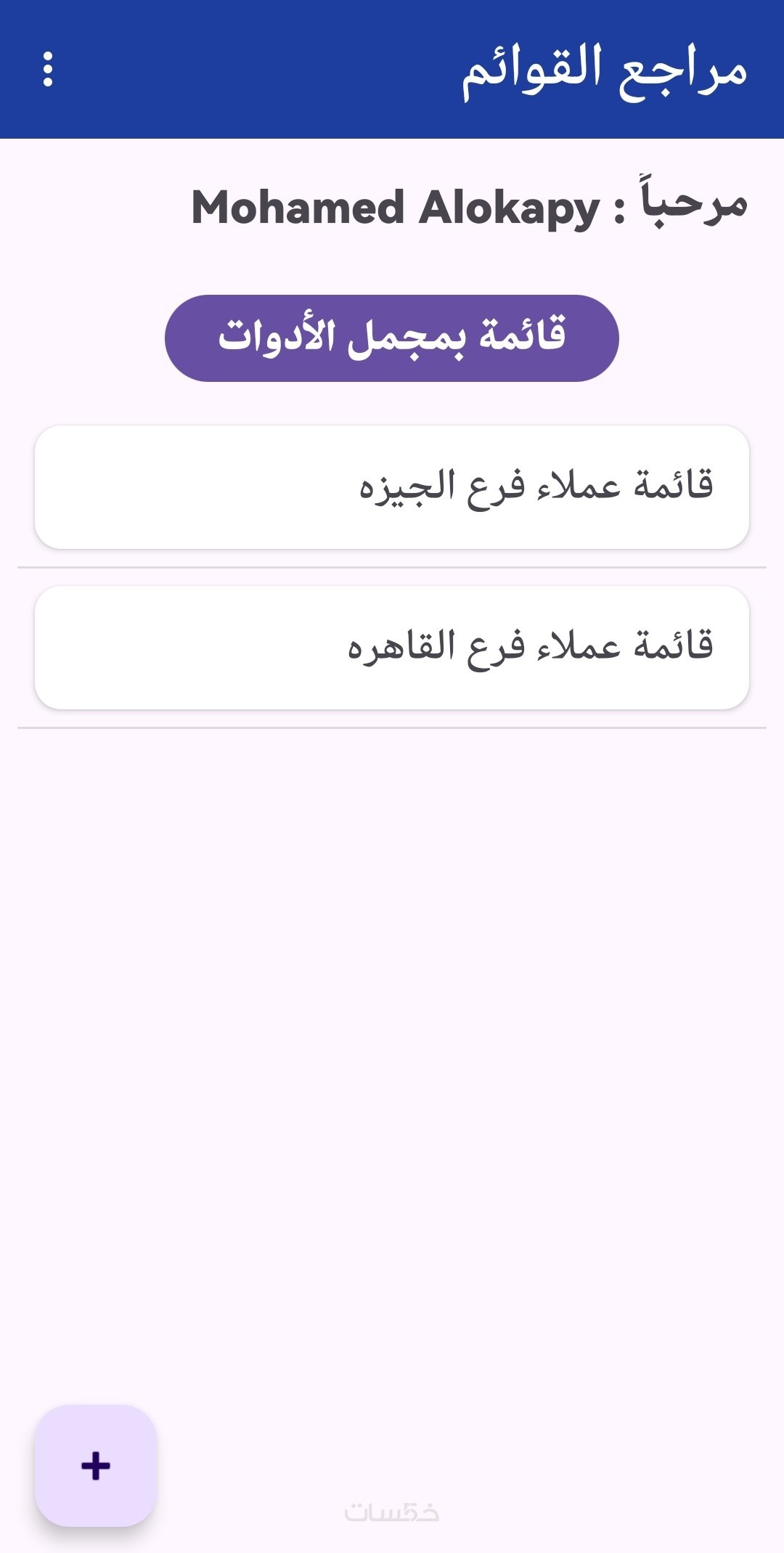The width and height of the screenshot is (784, 1553).
Task: Open the قائمة عملاء فرع القاهره list
Action: pos(391,647)
